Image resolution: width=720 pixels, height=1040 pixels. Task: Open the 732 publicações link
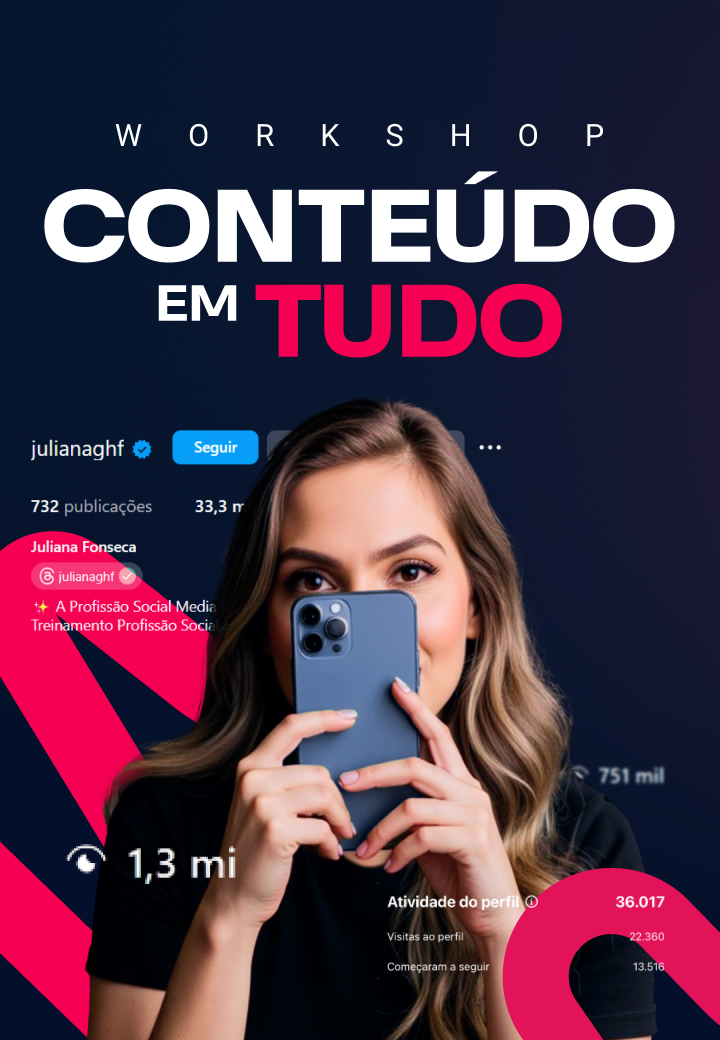91,507
